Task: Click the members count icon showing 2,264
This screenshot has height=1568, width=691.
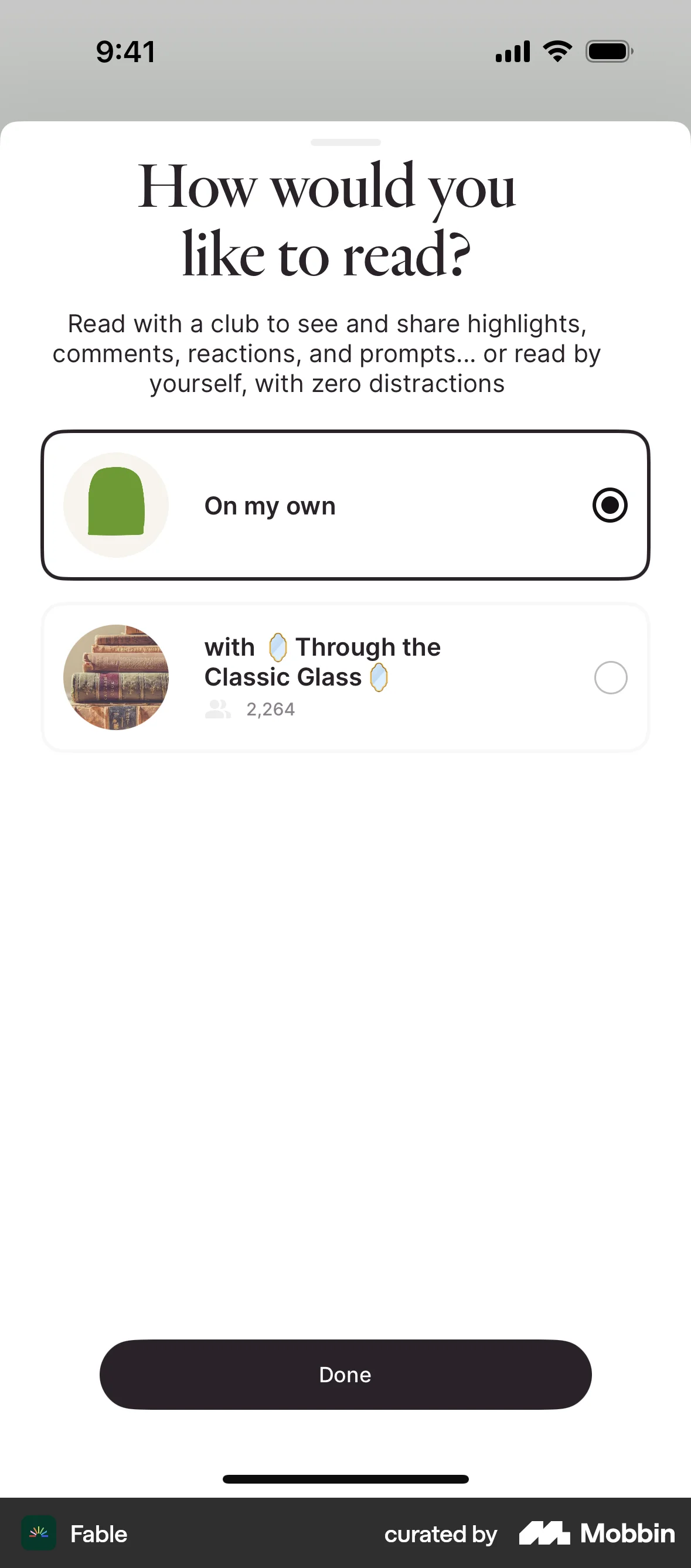Action: click(218, 708)
